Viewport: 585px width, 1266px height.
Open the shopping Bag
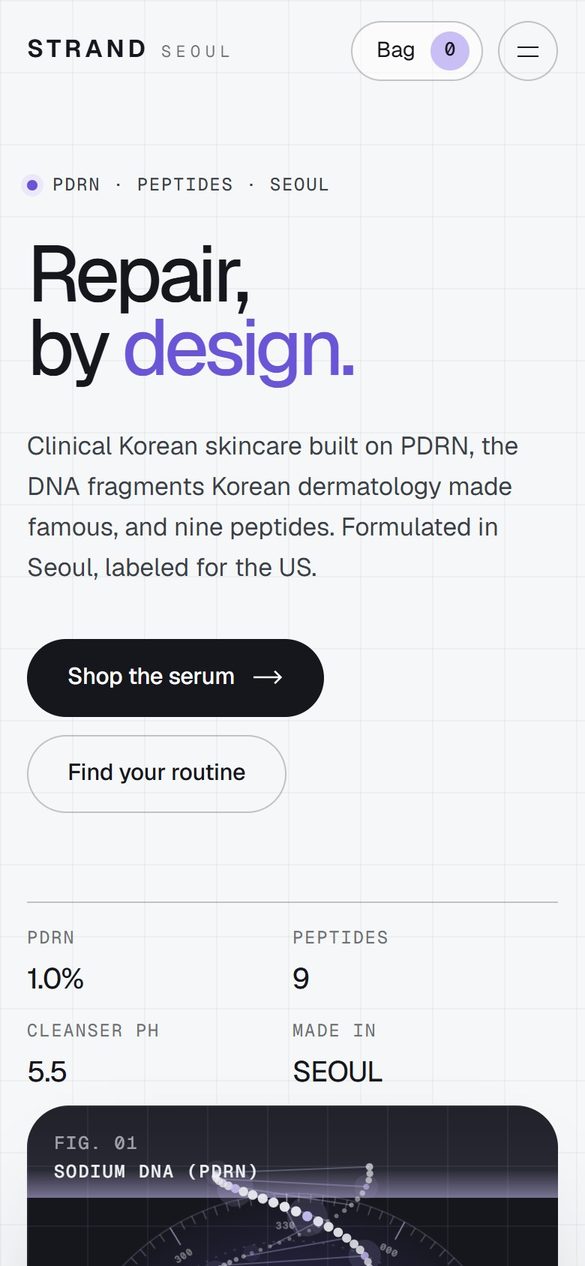417,50
